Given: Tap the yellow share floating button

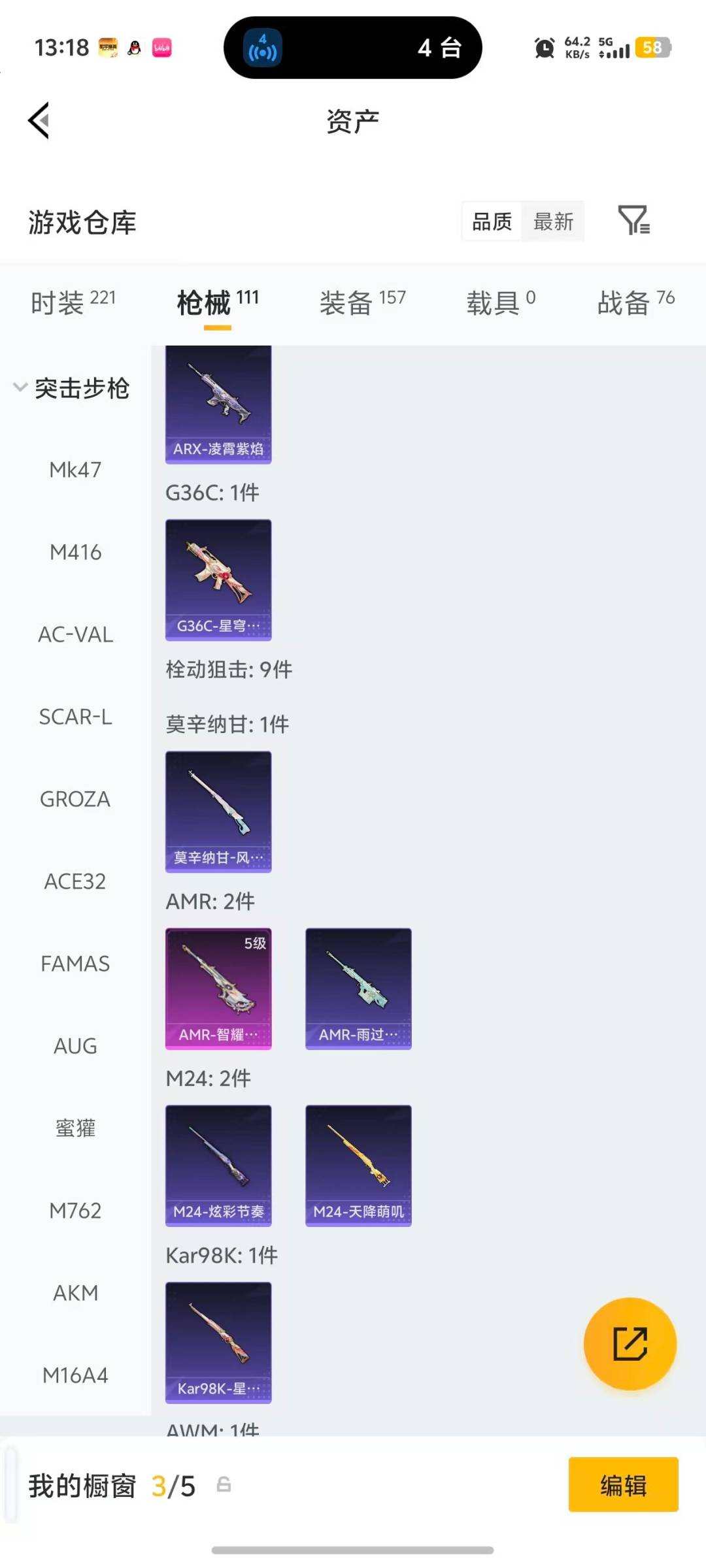Looking at the screenshot, I should [630, 1344].
